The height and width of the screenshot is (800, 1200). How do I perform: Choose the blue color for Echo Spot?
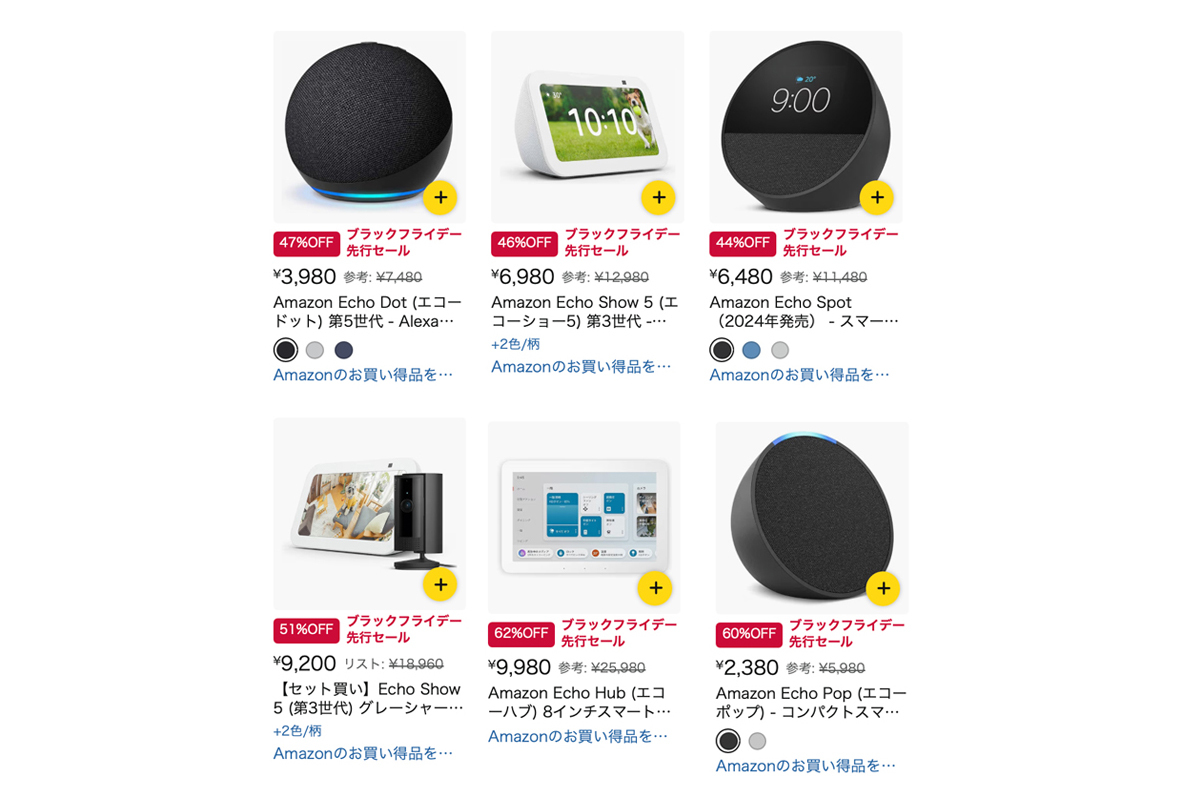[x=751, y=350]
